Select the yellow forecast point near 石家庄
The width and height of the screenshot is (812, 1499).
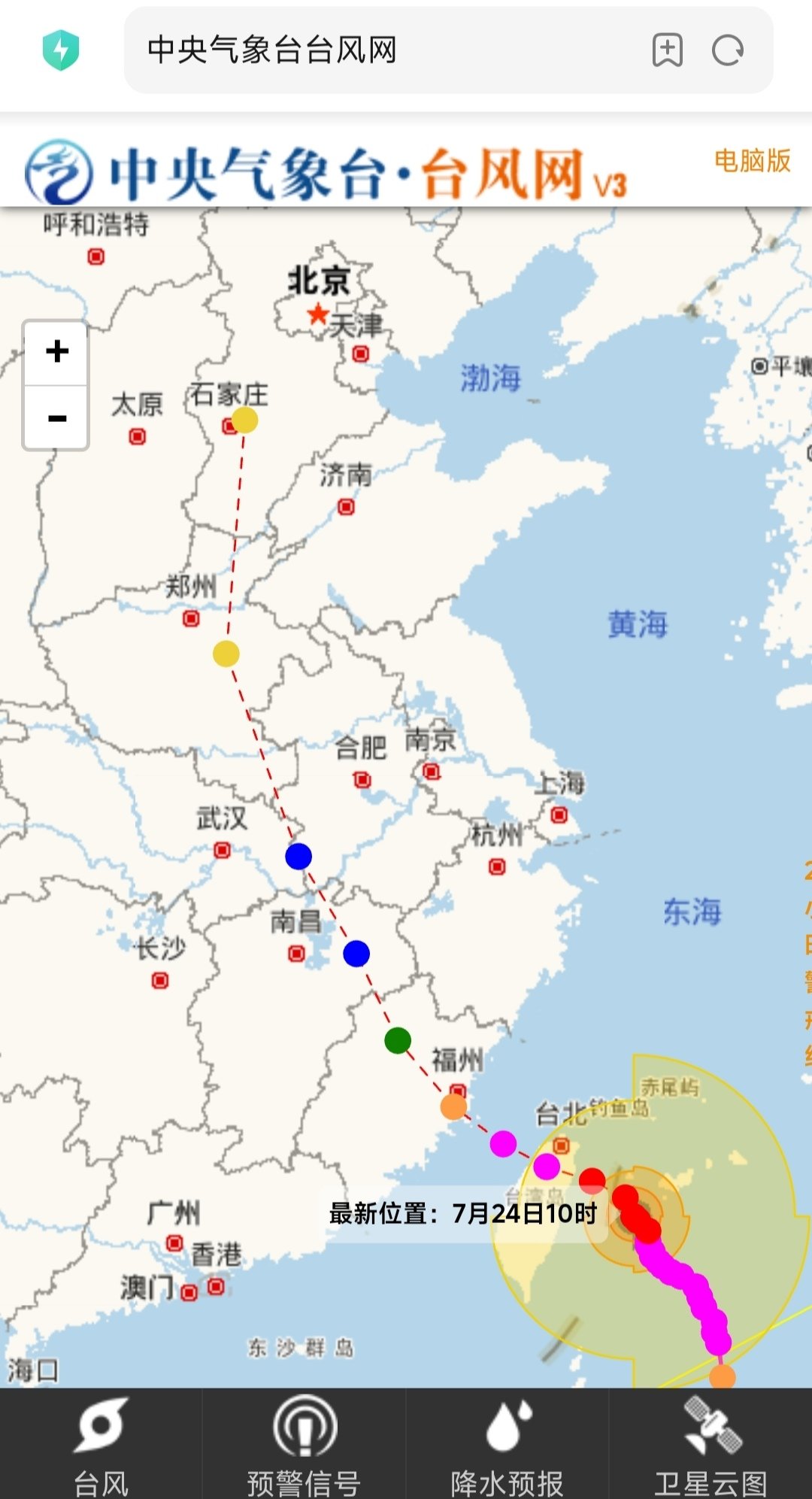[244, 420]
